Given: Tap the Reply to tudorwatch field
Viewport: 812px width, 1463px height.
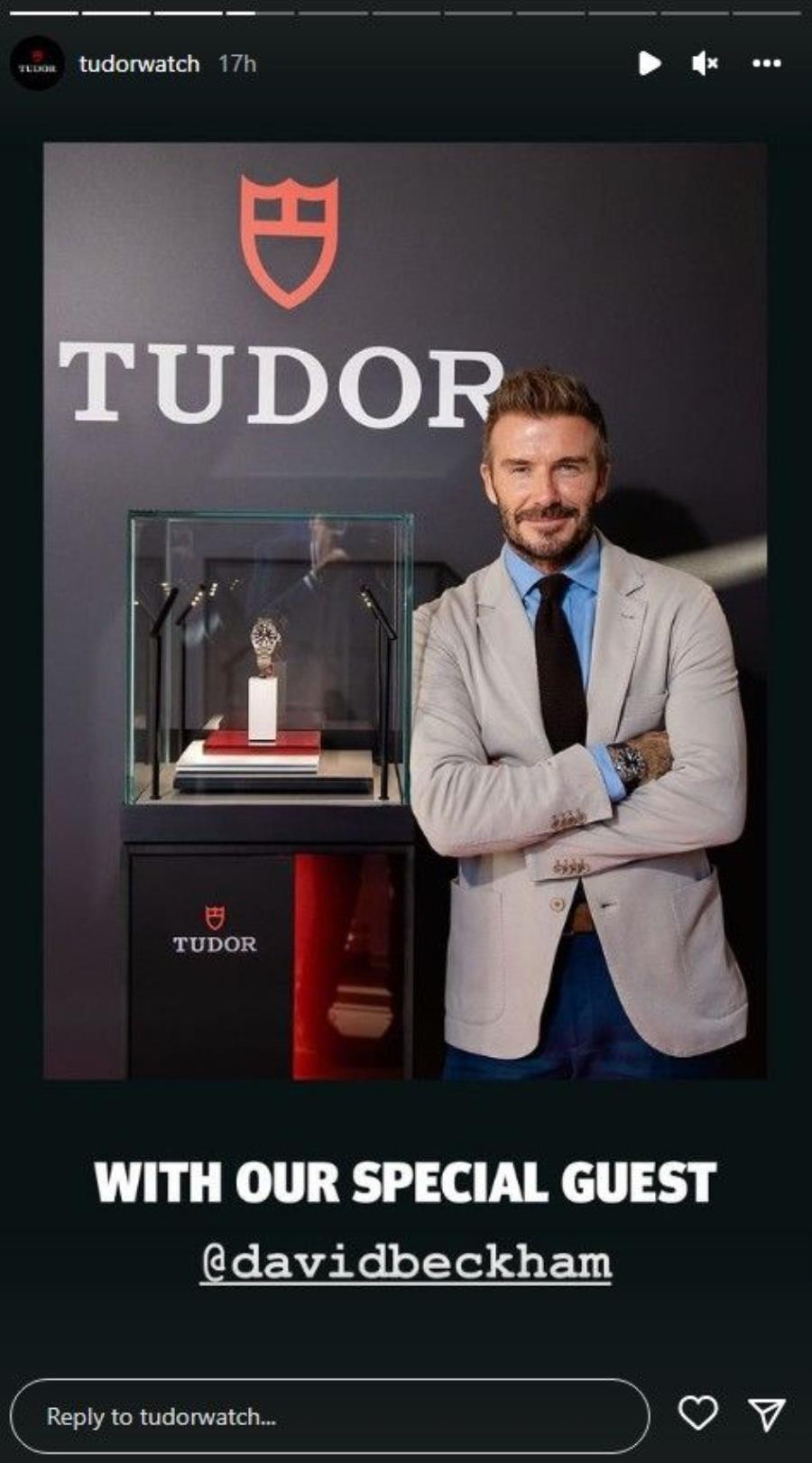Looking at the screenshot, I should point(329,1415).
